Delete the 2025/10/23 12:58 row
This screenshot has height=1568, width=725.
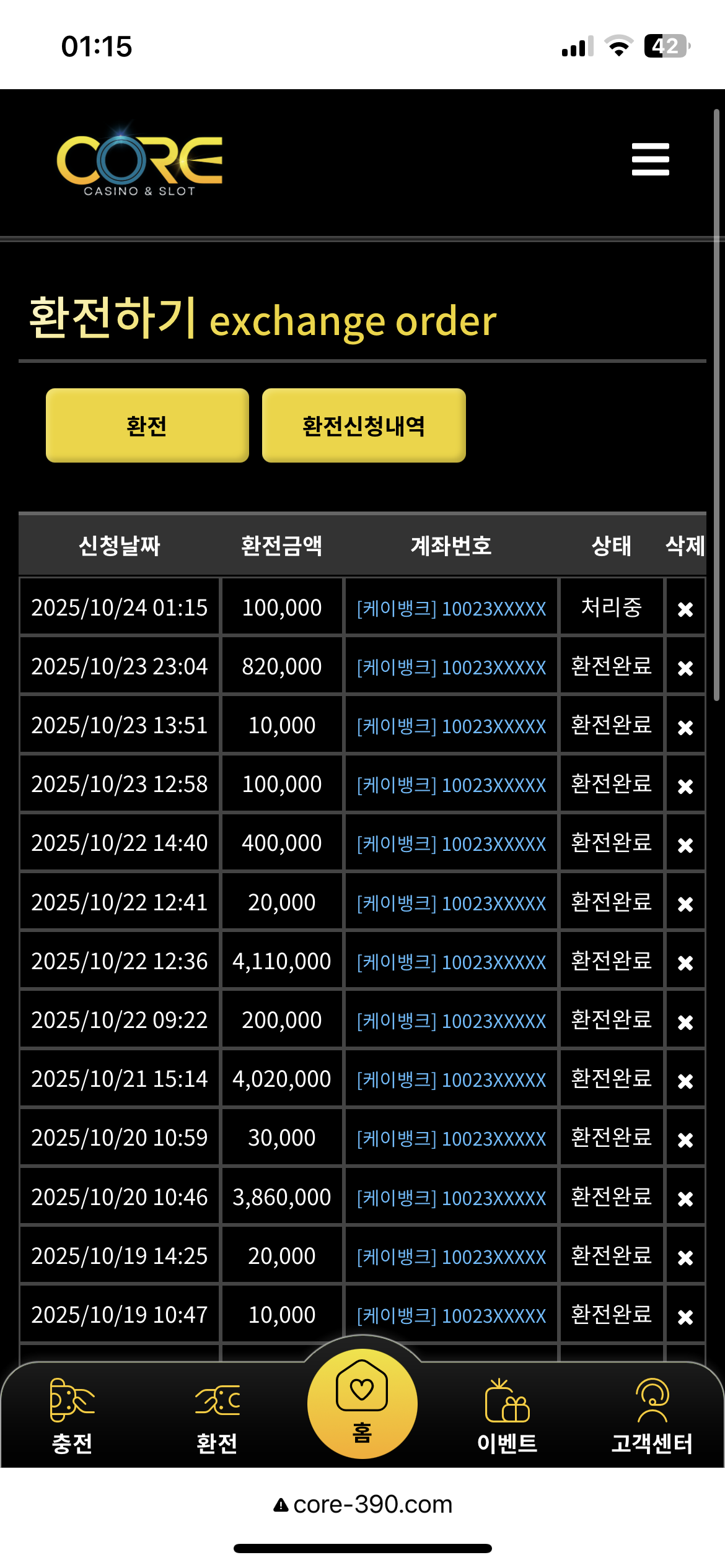[685, 785]
